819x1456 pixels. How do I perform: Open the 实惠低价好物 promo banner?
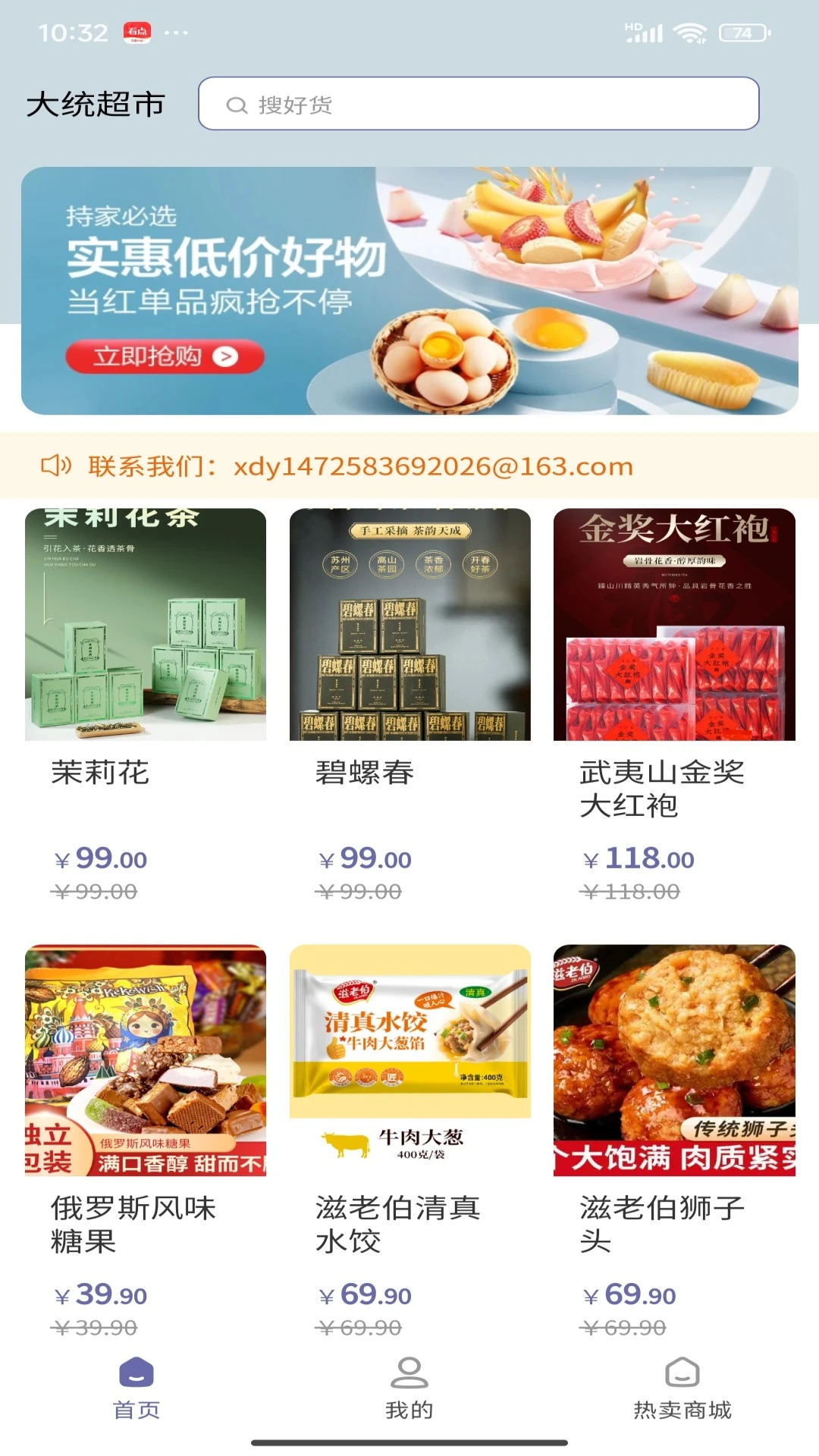click(x=409, y=290)
